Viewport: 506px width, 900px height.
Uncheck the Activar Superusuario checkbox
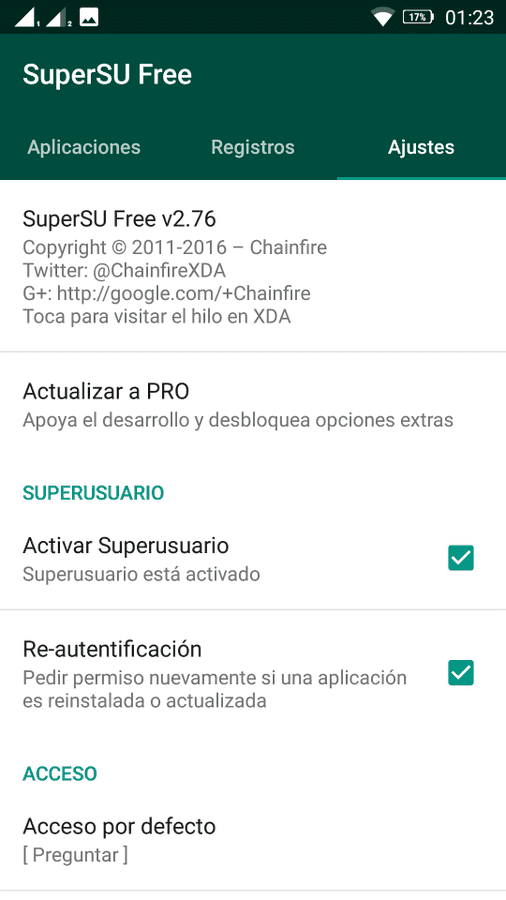(x=461, y=558)
